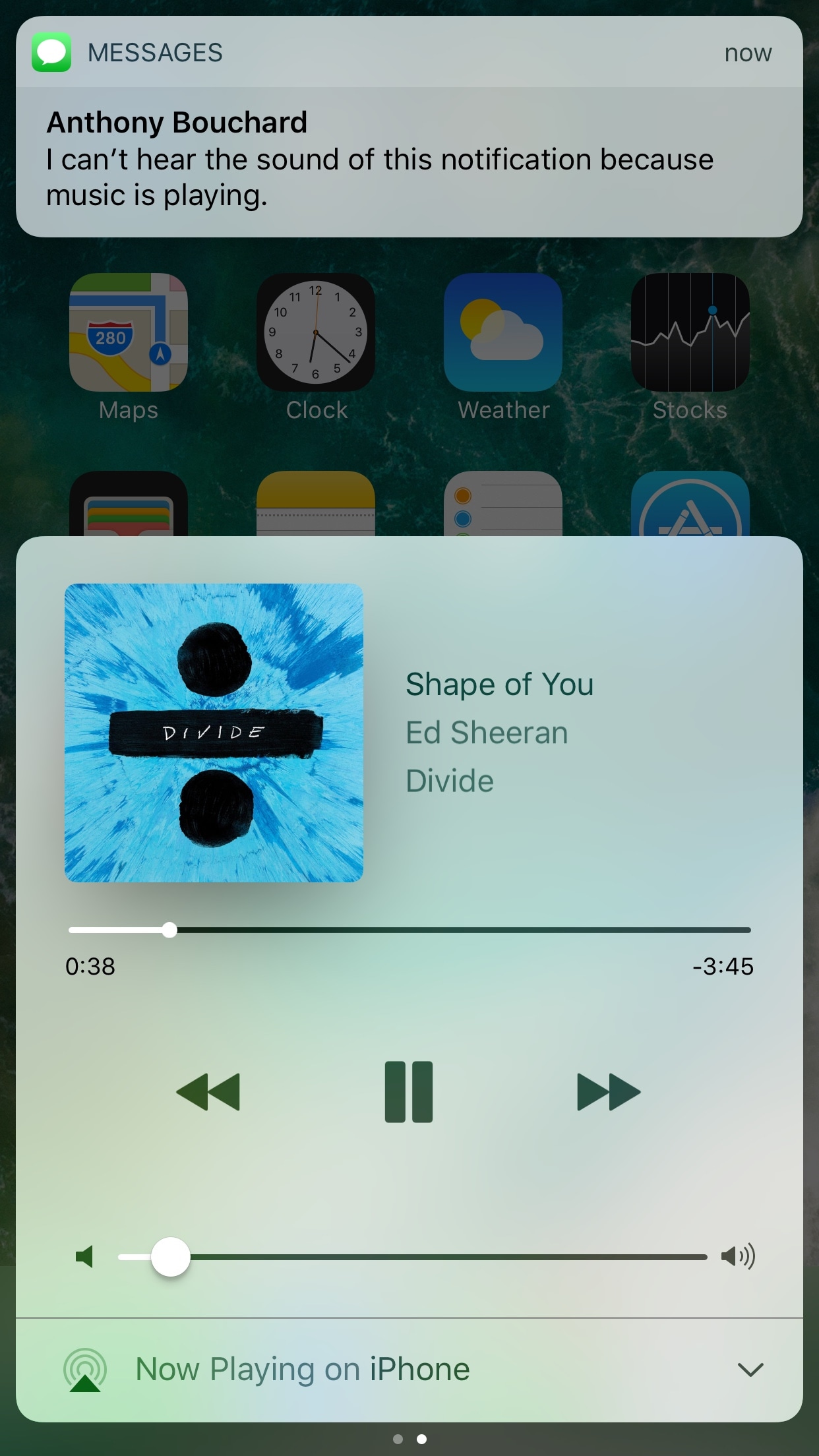Open the Clock app

tap(316, 332)
